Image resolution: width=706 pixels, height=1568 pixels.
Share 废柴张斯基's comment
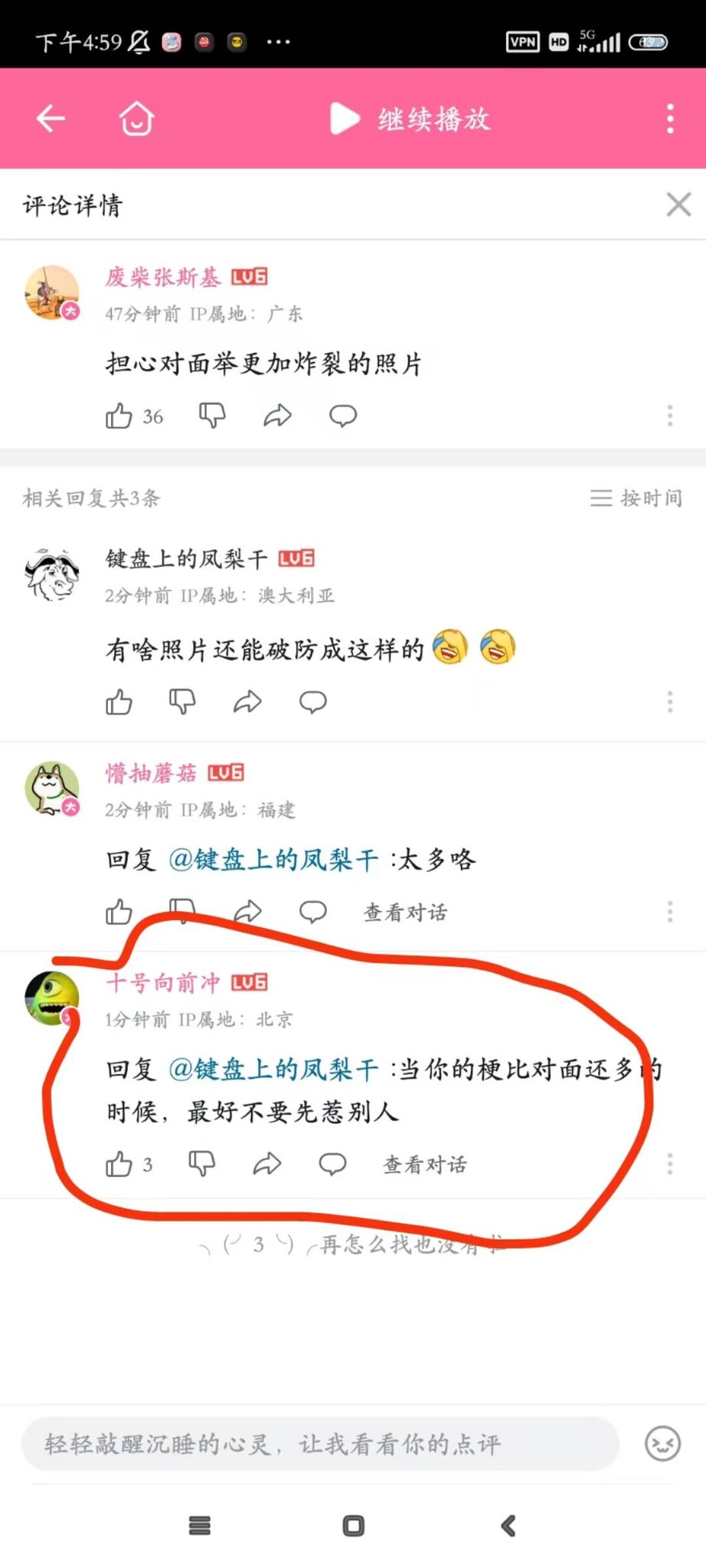[277, 416]
